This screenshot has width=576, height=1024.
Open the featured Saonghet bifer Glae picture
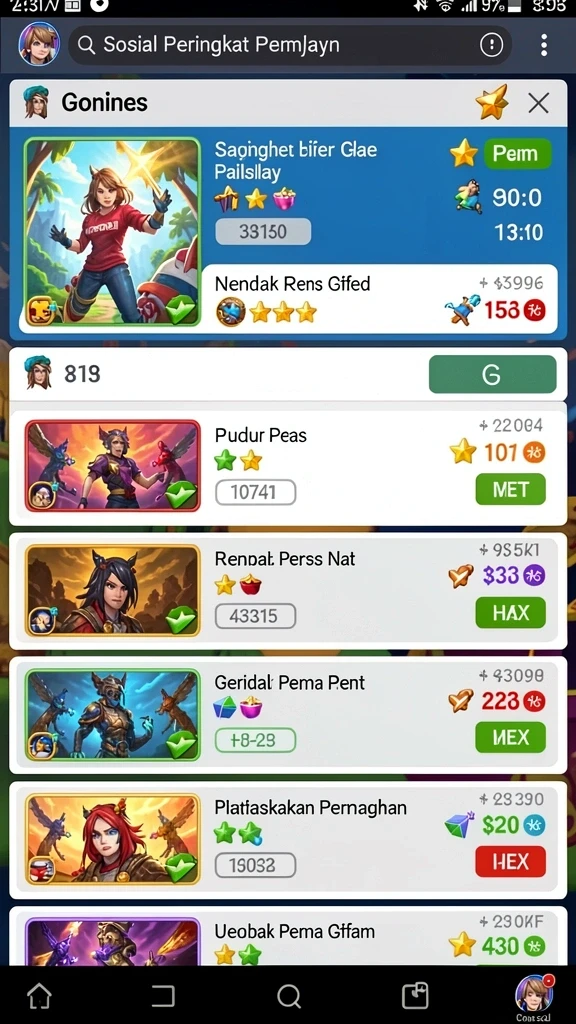(x=112, y=232)
